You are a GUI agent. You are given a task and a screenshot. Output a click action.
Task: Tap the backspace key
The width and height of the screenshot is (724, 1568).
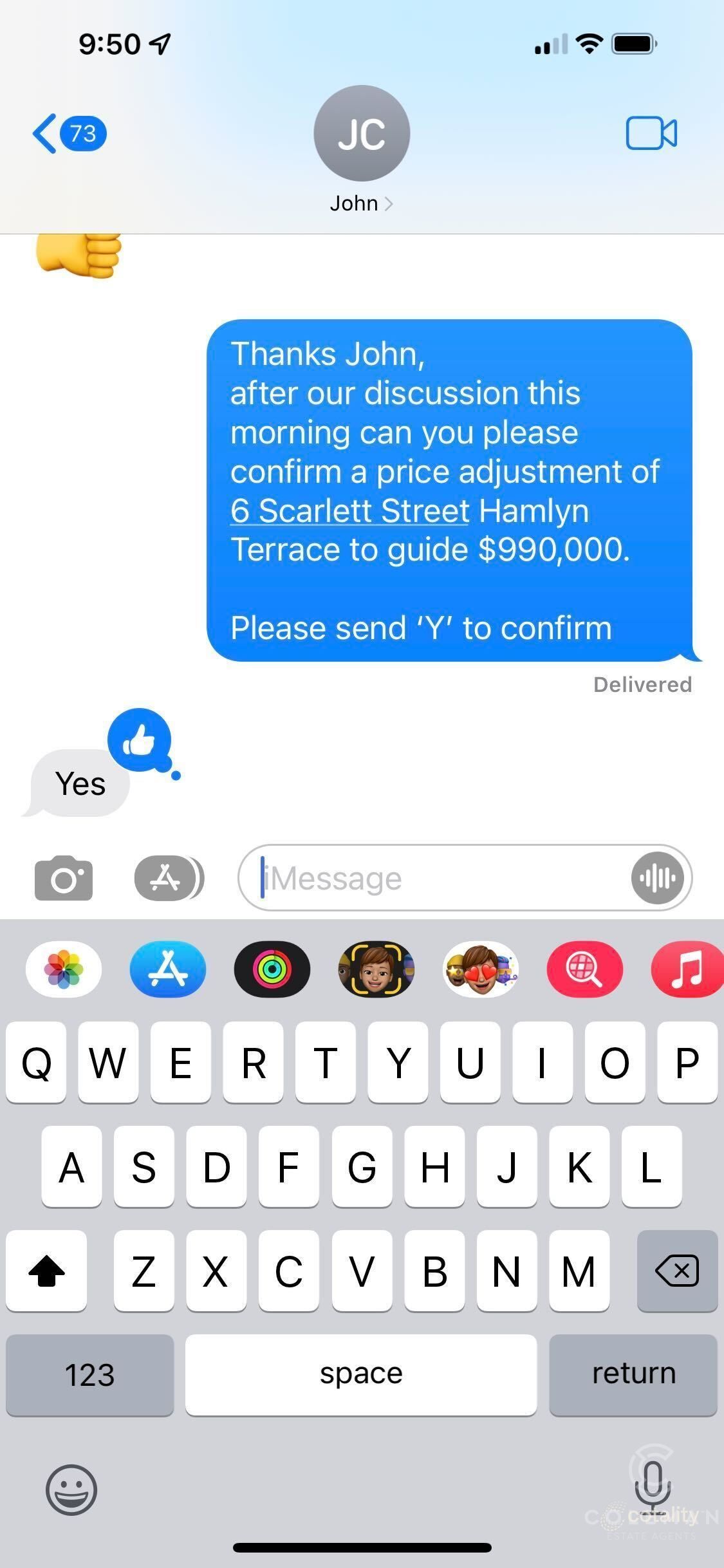[x=676, y=1271]
